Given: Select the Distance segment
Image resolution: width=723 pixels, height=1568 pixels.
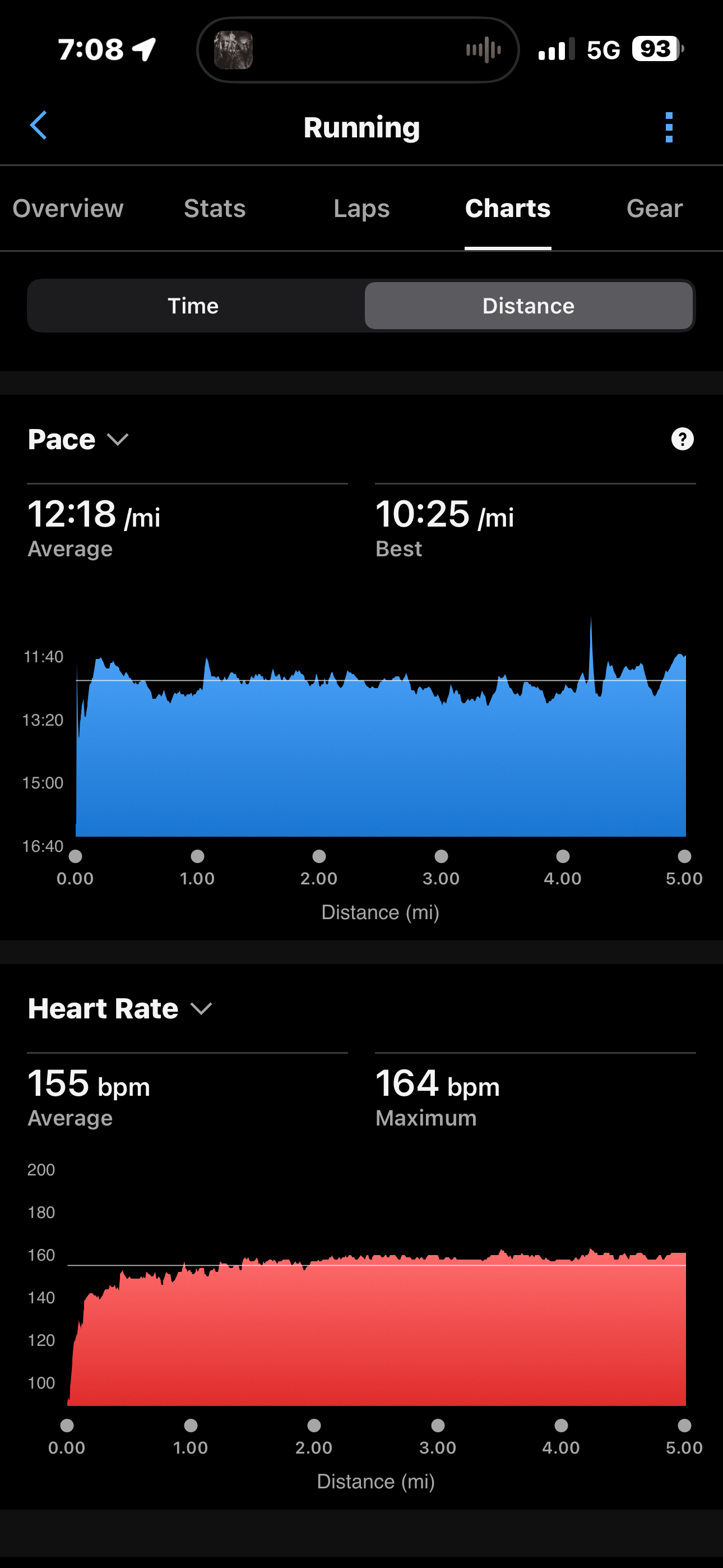Looking at the screenshot, I should pyautogui.click(x=529, y=306).
